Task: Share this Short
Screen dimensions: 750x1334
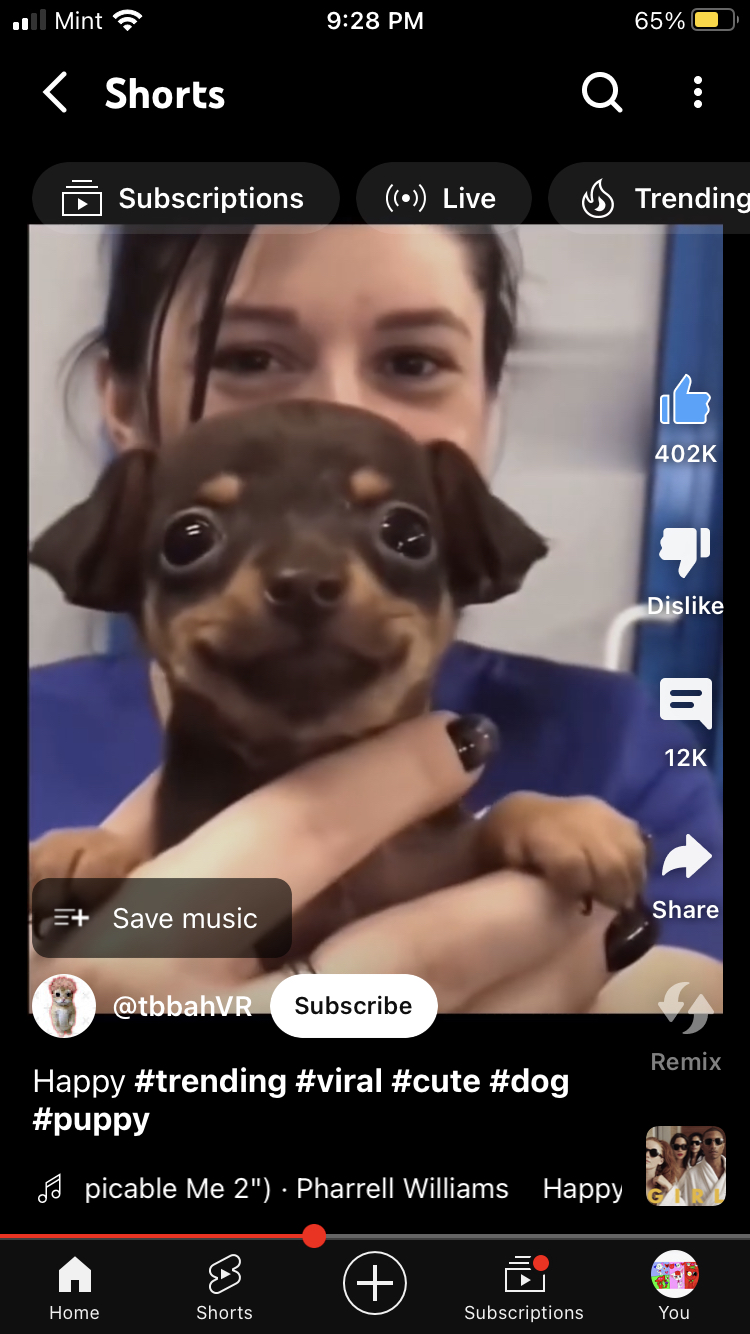Action: pos(685,860)
